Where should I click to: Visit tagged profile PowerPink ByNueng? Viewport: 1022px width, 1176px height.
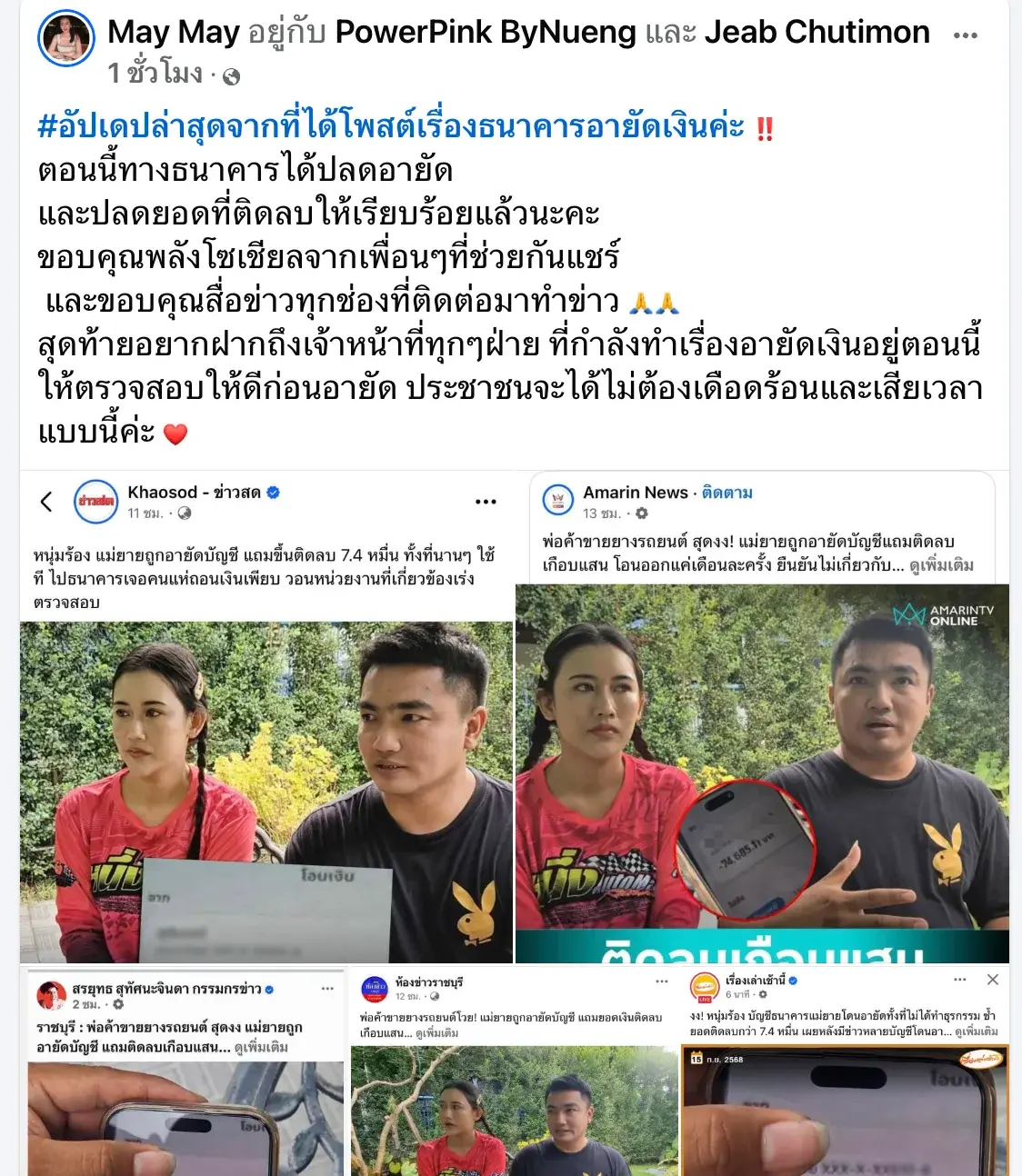pos(486,33)
